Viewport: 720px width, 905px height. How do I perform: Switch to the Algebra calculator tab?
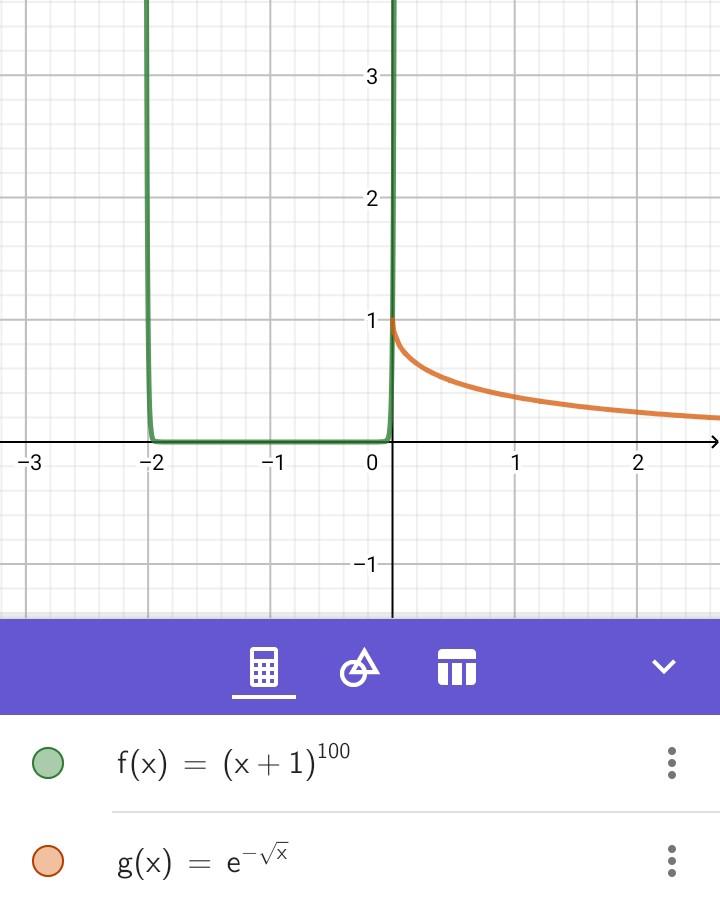click(x=264, y=667)
